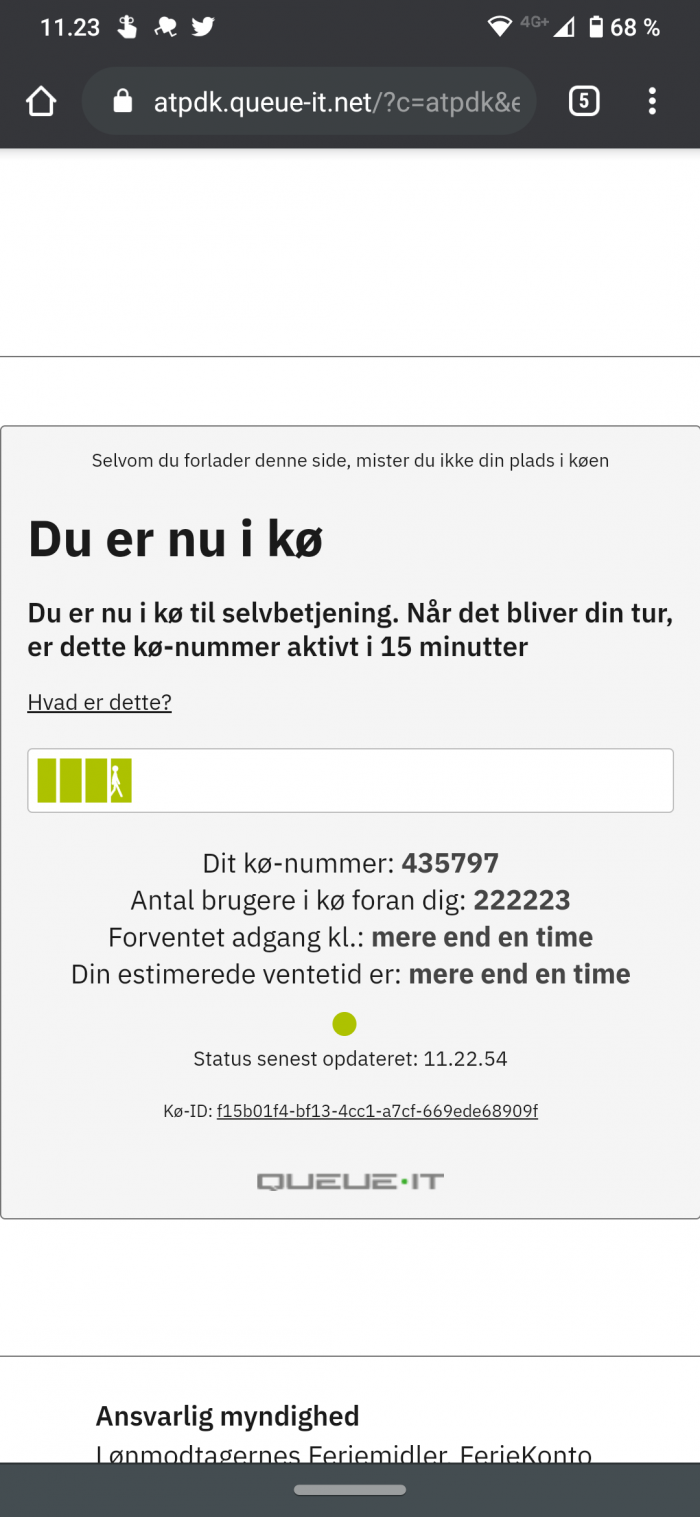Go to the browser home page

point(41,101)
